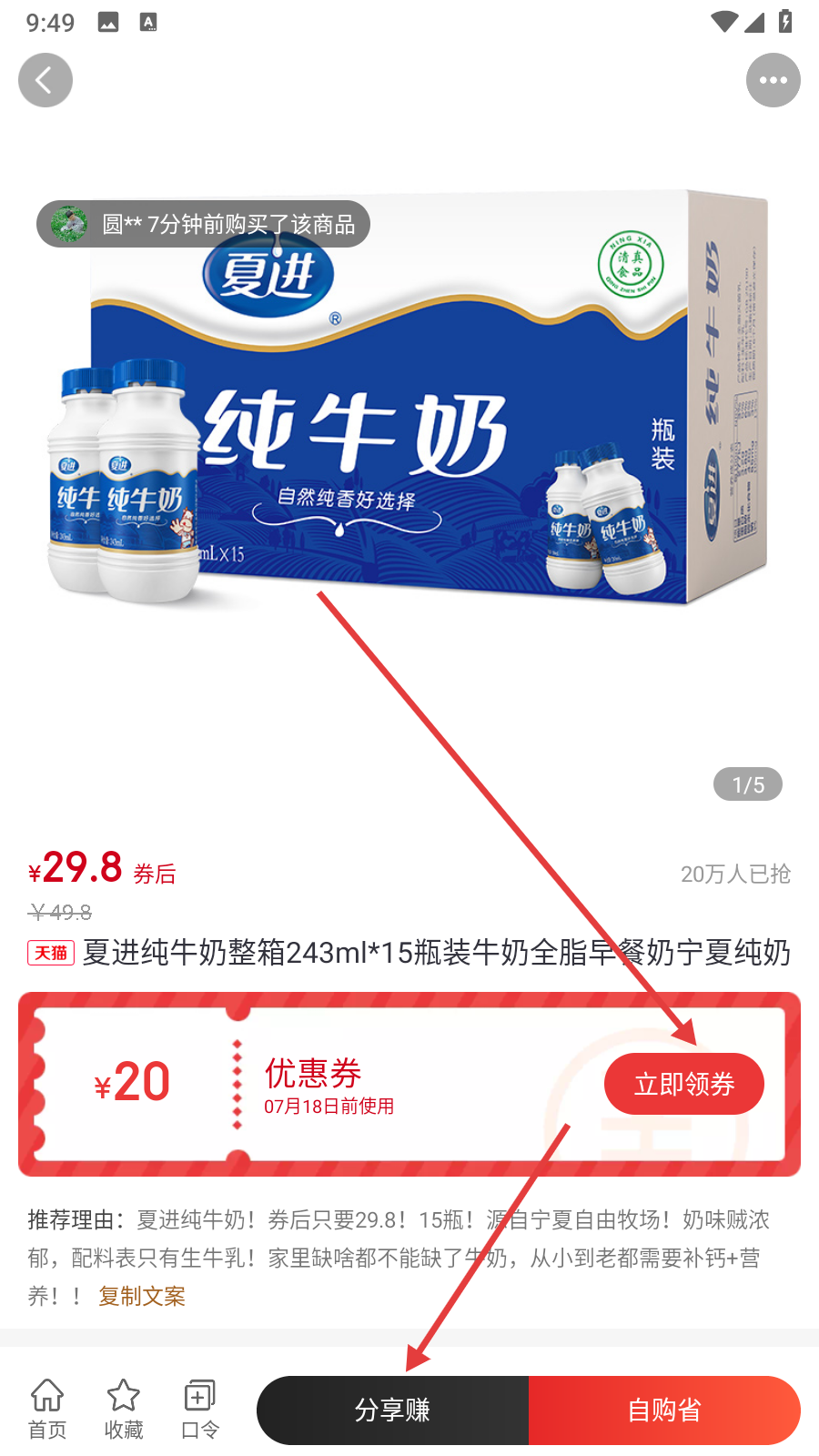Open the 口令 option

coord(200,1409)
